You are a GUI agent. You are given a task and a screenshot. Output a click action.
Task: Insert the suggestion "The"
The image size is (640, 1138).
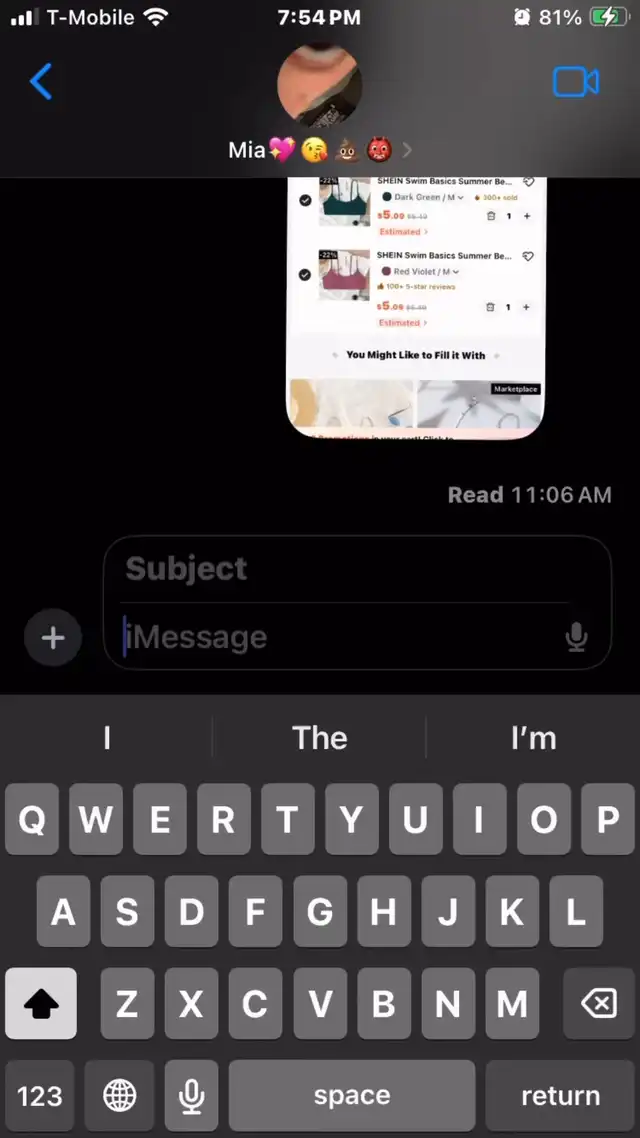tap(319, 738)
